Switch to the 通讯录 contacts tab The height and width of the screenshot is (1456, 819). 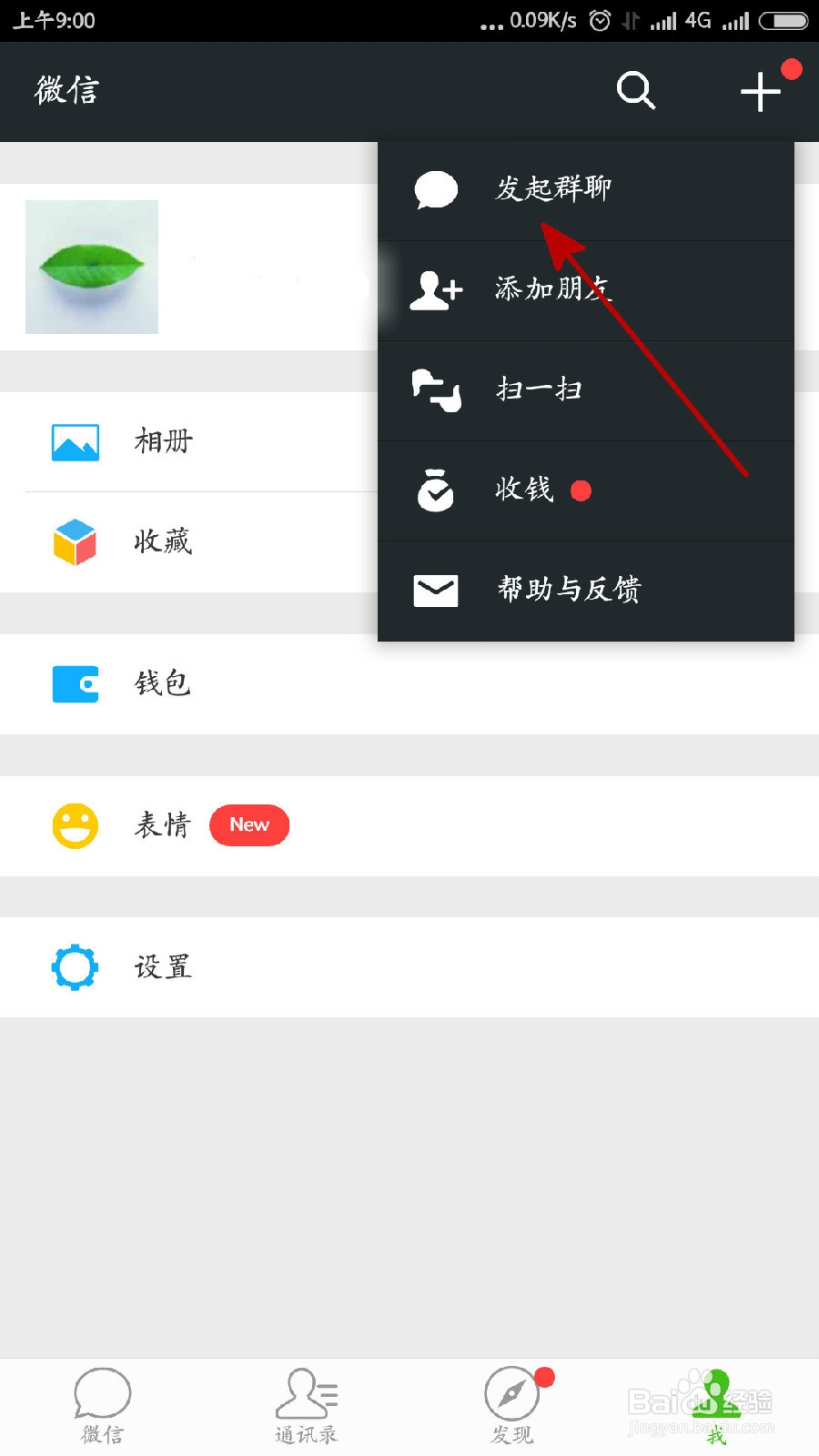coord(307,1401)
